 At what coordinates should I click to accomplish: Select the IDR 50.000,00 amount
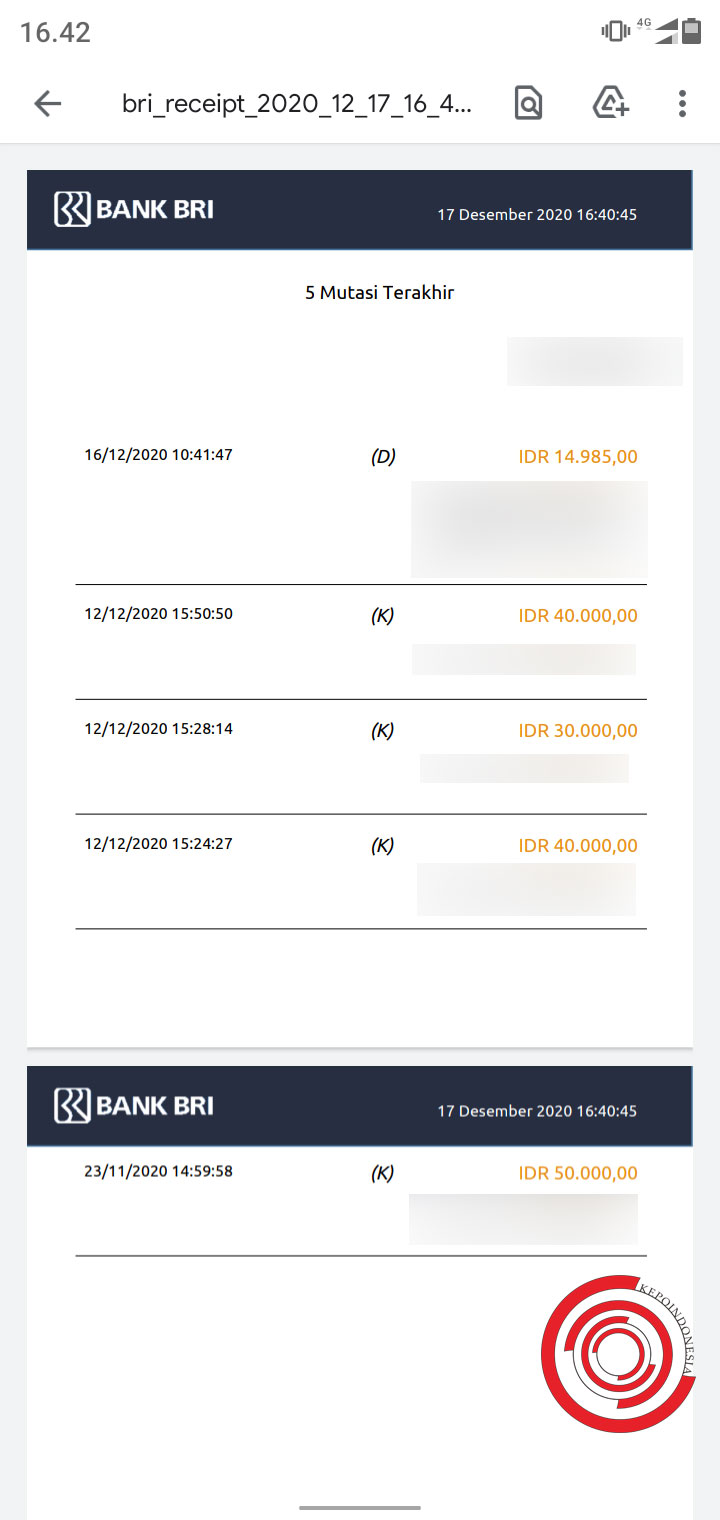[578, 1172]
